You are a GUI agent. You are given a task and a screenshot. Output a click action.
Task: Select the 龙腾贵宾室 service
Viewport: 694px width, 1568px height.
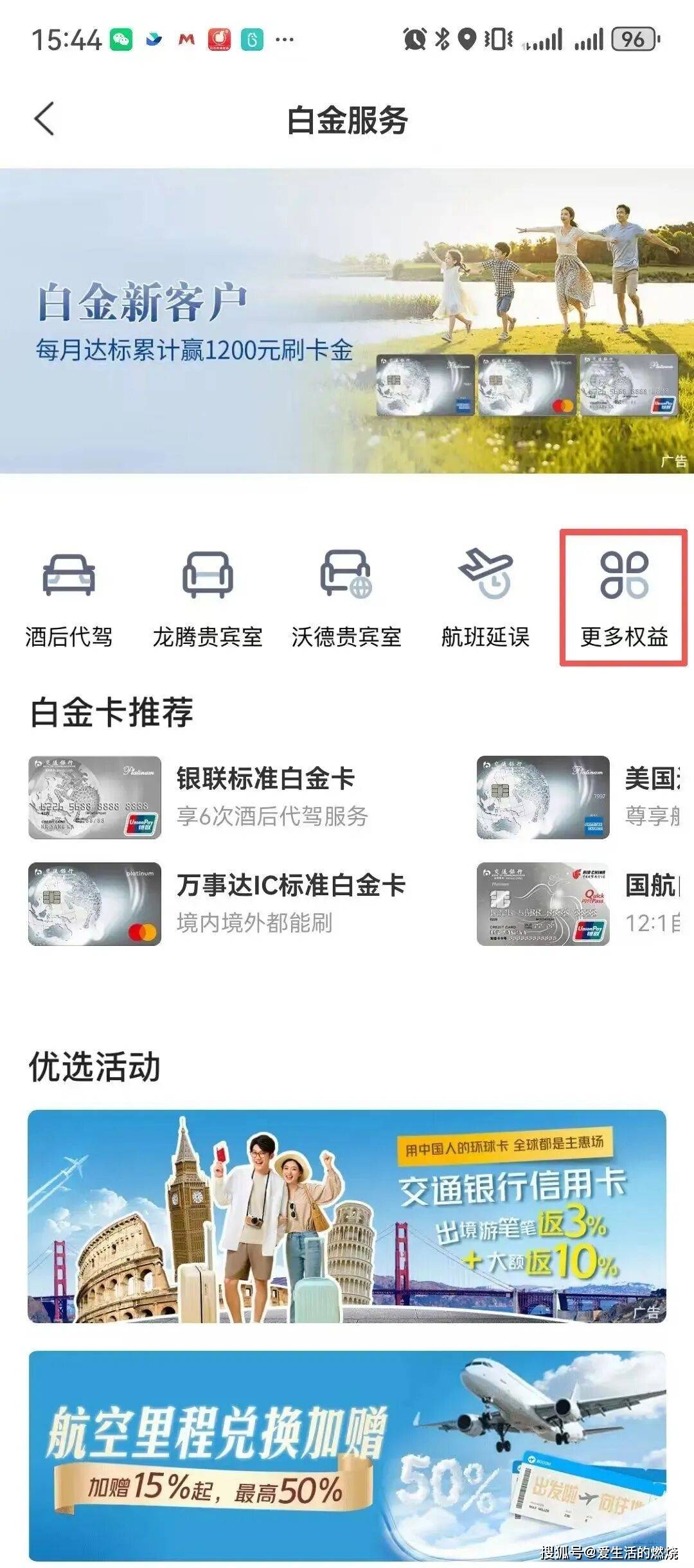(208, 599)
